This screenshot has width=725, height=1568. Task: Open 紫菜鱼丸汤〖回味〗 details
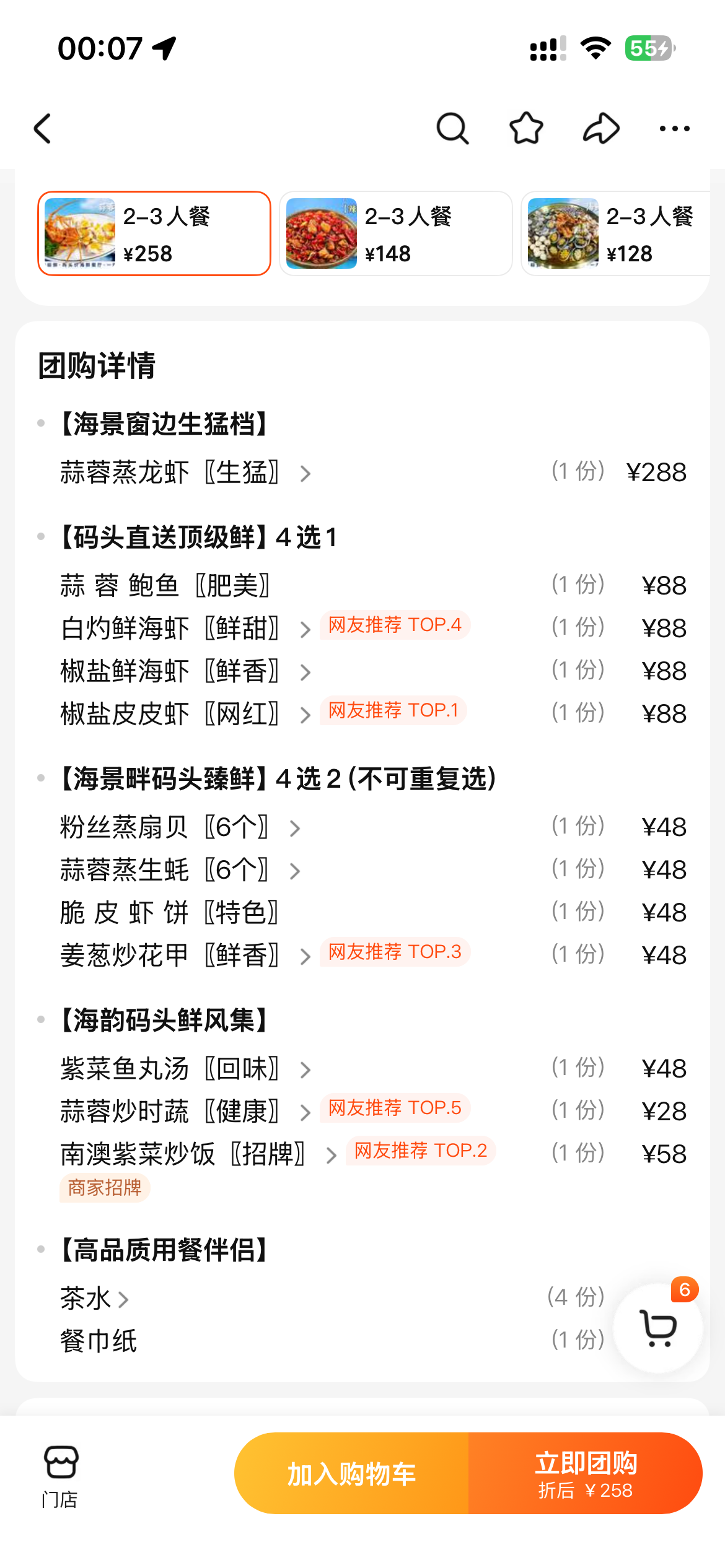tap(185, 1069)
